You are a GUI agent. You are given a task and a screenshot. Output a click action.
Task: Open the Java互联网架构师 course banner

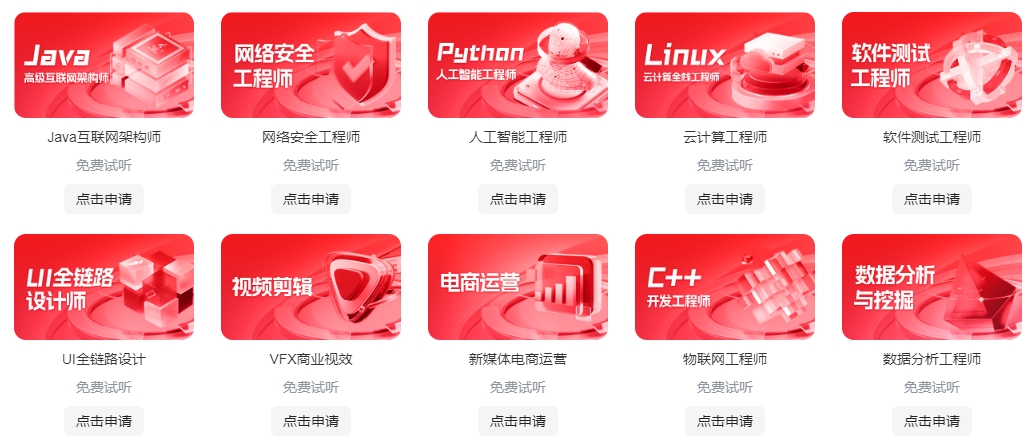[104, 65]
